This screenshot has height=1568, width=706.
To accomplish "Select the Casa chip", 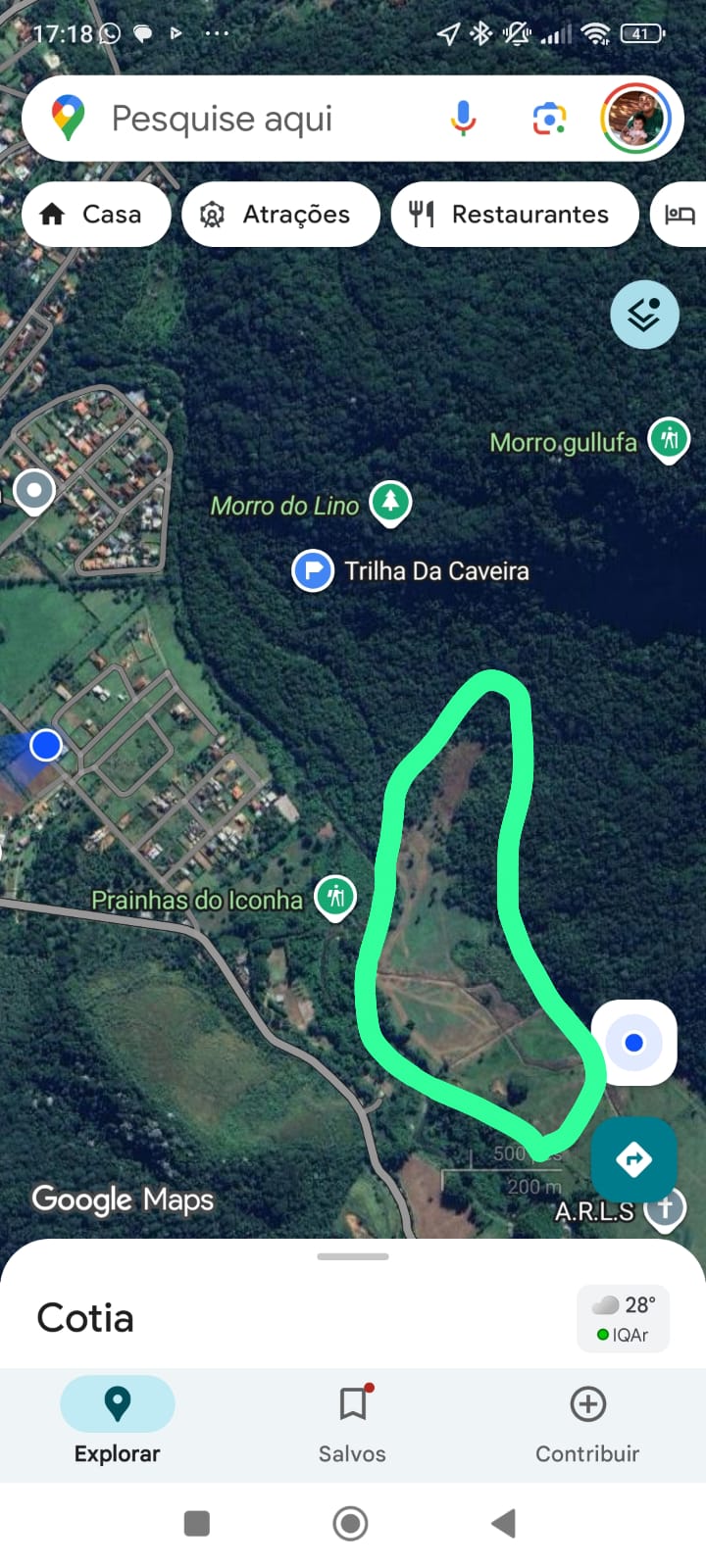I will point(96,215).
